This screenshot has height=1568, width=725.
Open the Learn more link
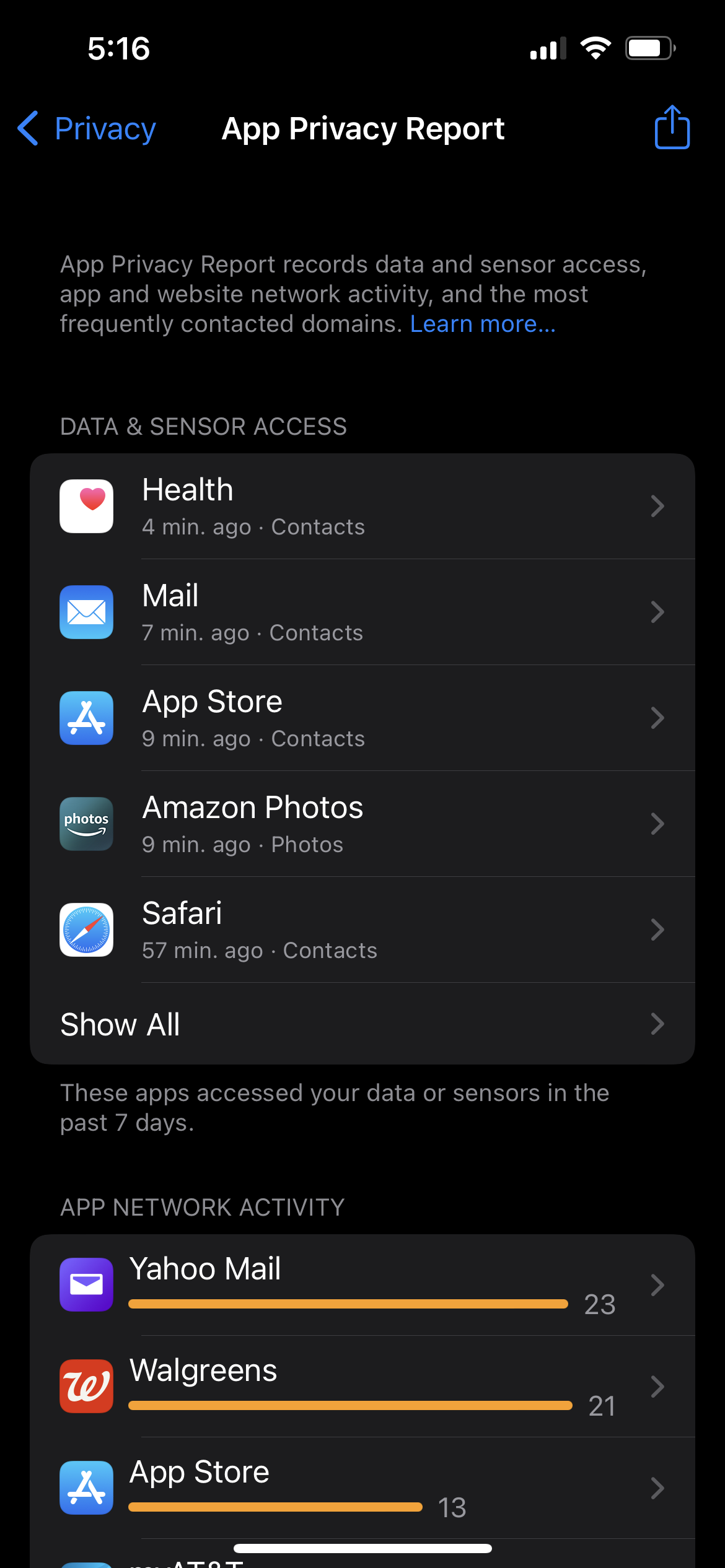[483, 324]
